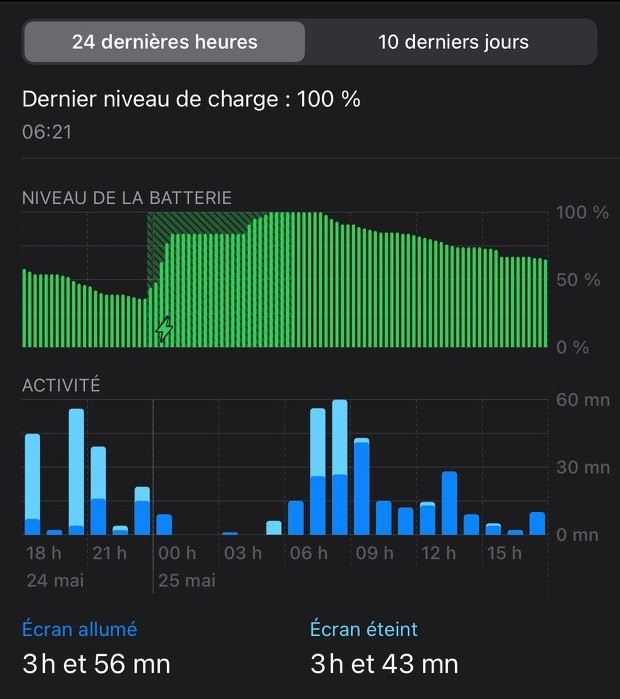Select the 24 dernières heures segment
Image resolution: width=620 pixels, height=699 pixels.
[x=165, y=42]
